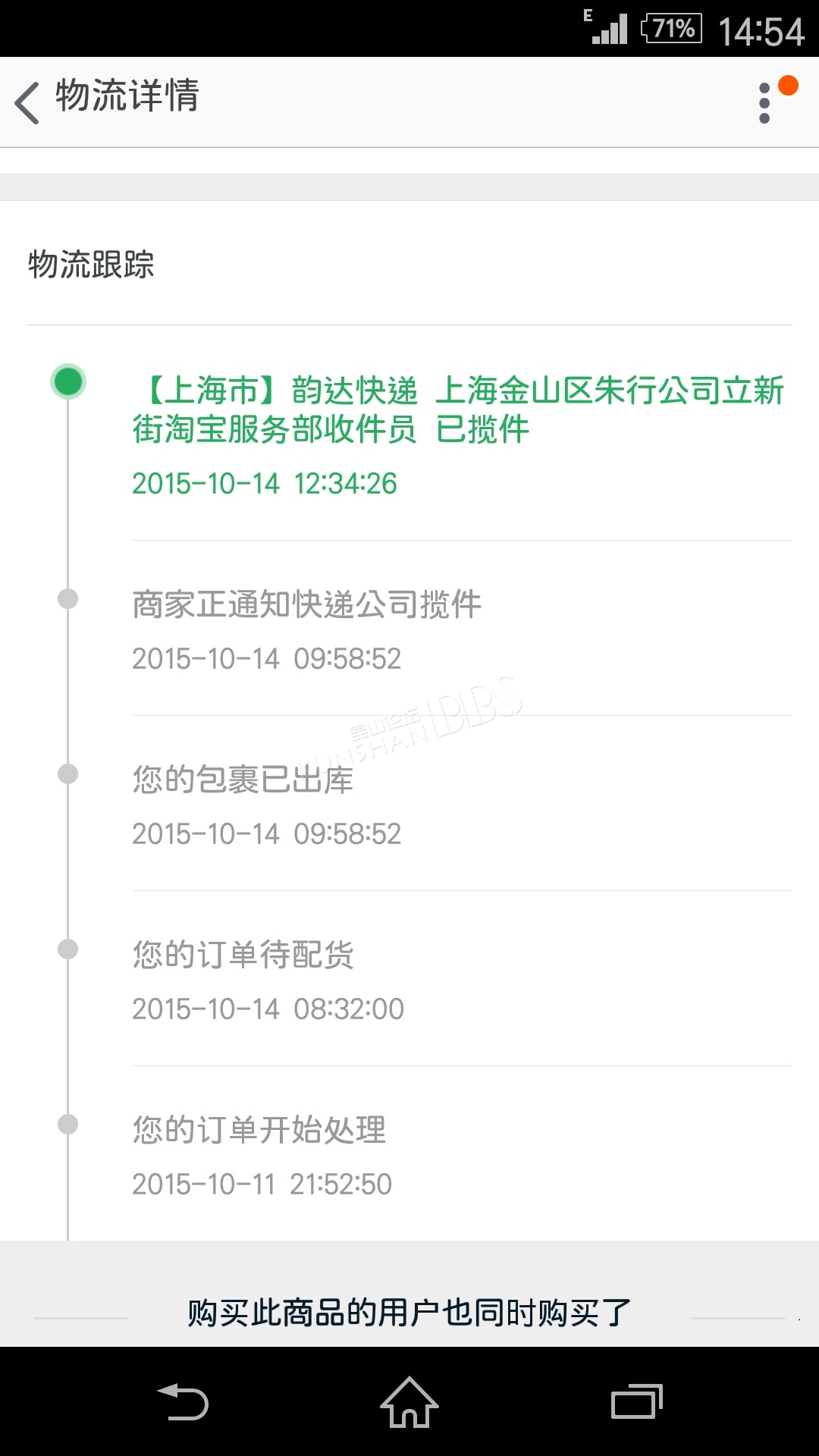
Task: Open the three-dot overflow menu
Action: 764,103
